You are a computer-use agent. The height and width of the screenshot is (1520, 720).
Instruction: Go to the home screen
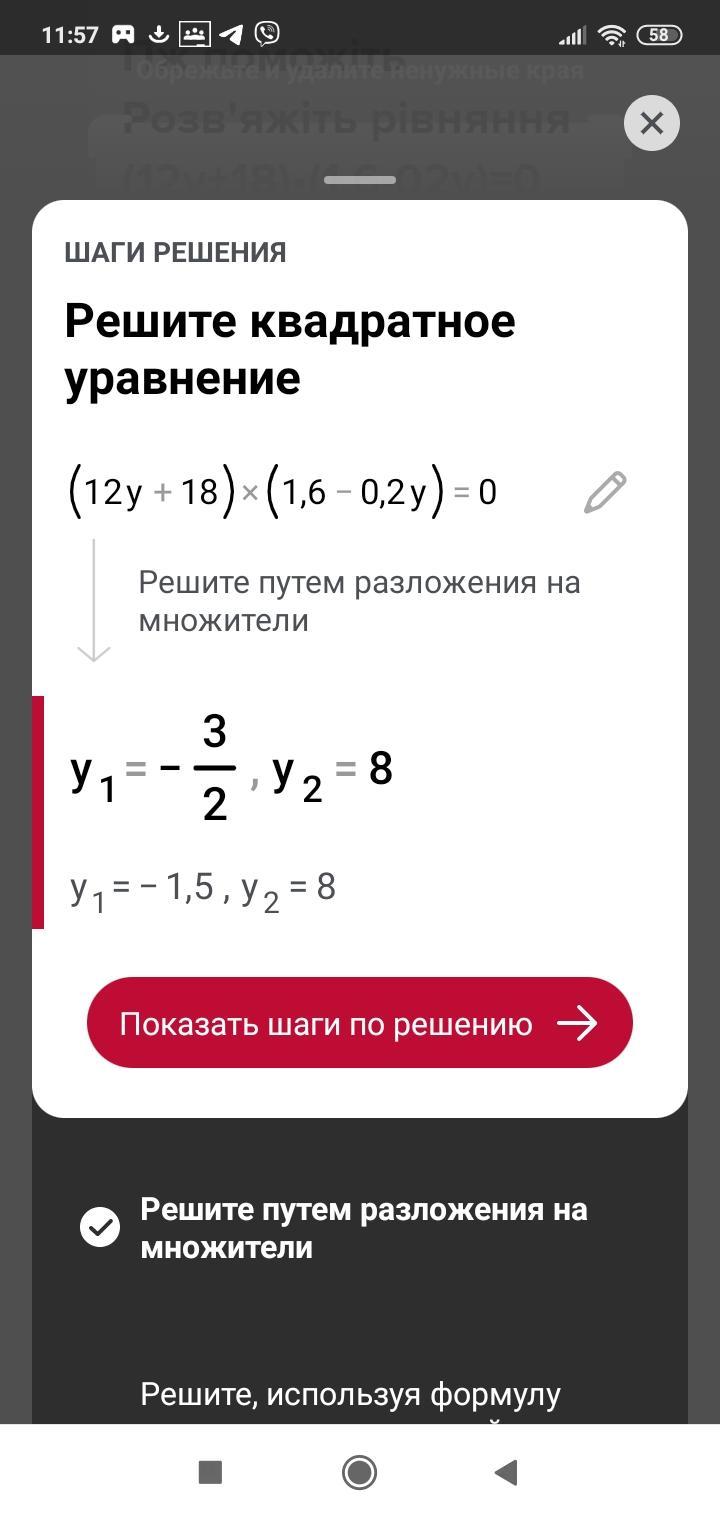[359, 1472]
